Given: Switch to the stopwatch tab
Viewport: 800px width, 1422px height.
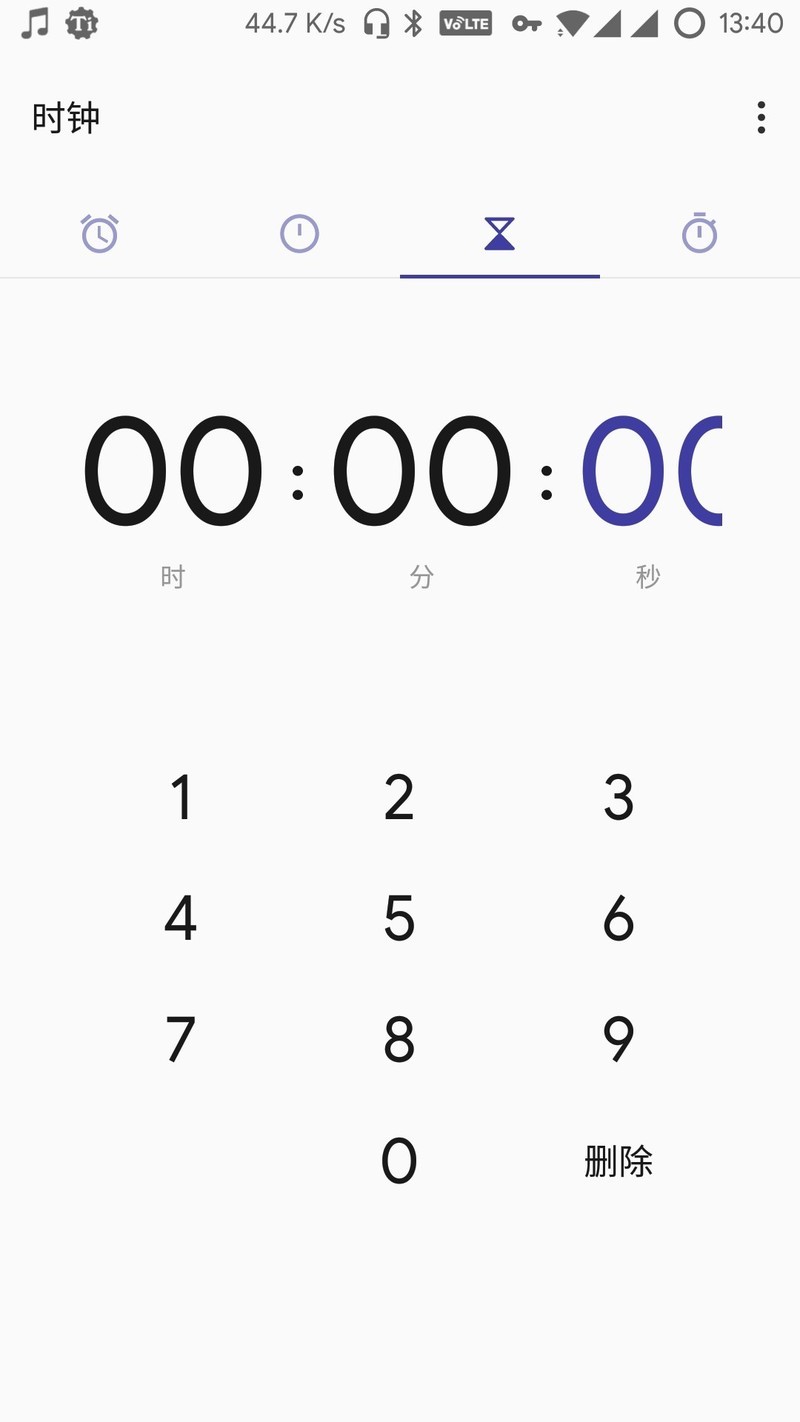Looking at the screenshot, I should point(699,234).
